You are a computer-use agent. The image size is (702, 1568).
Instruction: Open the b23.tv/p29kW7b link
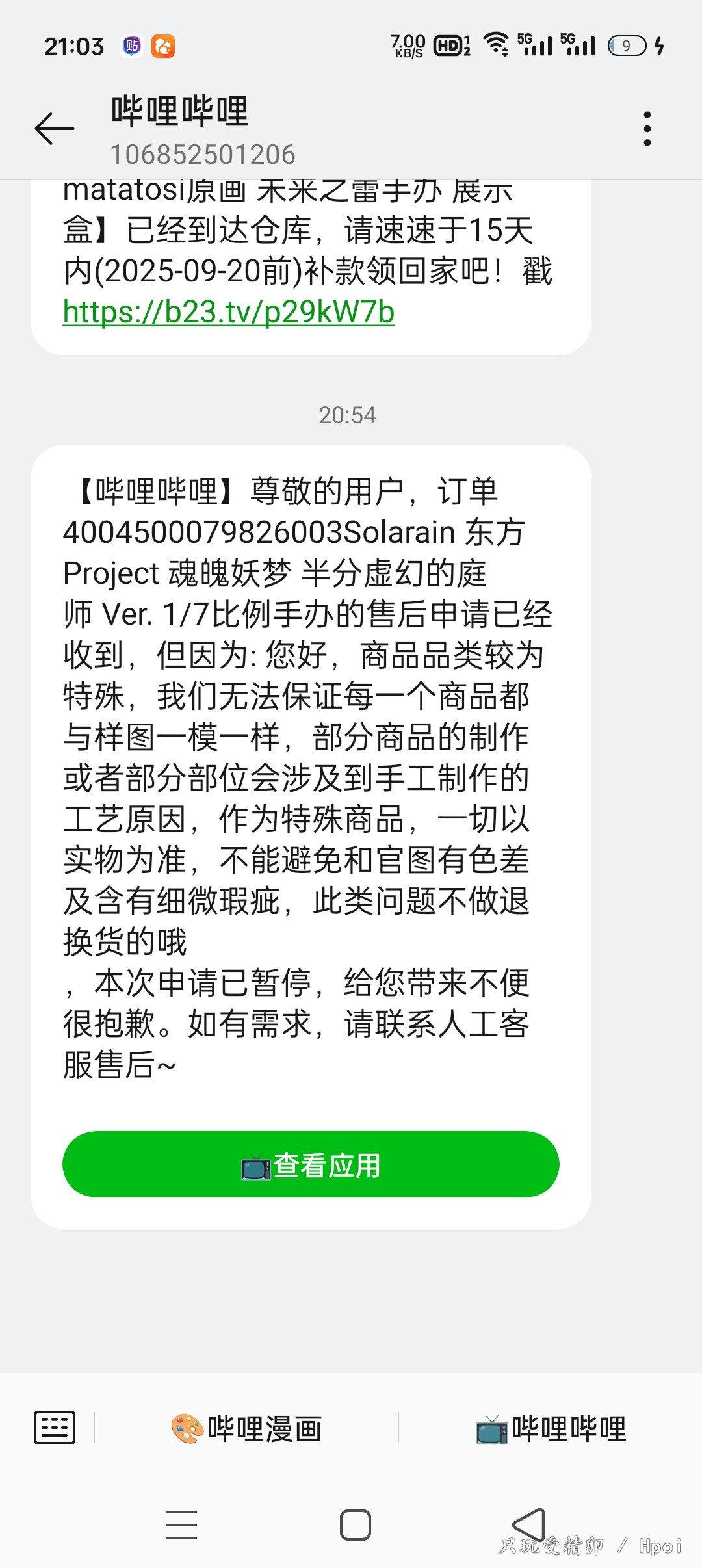(x=229, y=312)
